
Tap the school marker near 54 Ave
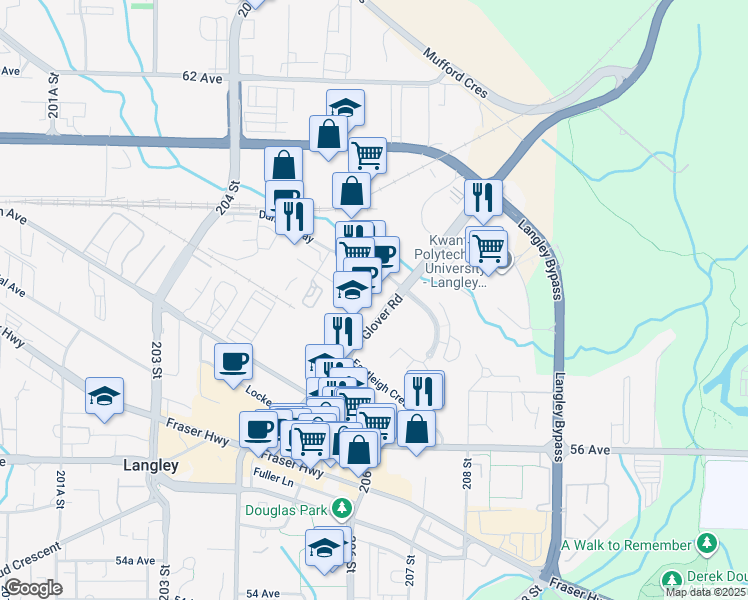tap(324, 548)
